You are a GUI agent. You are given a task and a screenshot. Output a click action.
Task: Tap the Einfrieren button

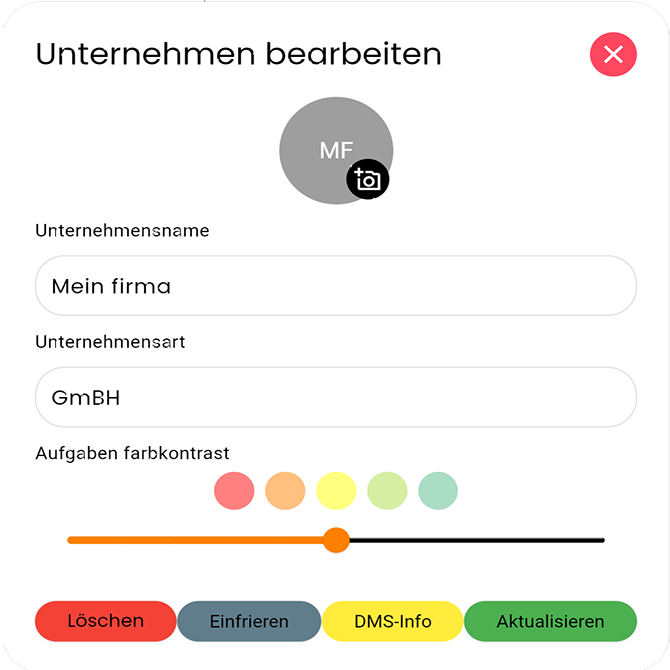(x=249, y=621)
